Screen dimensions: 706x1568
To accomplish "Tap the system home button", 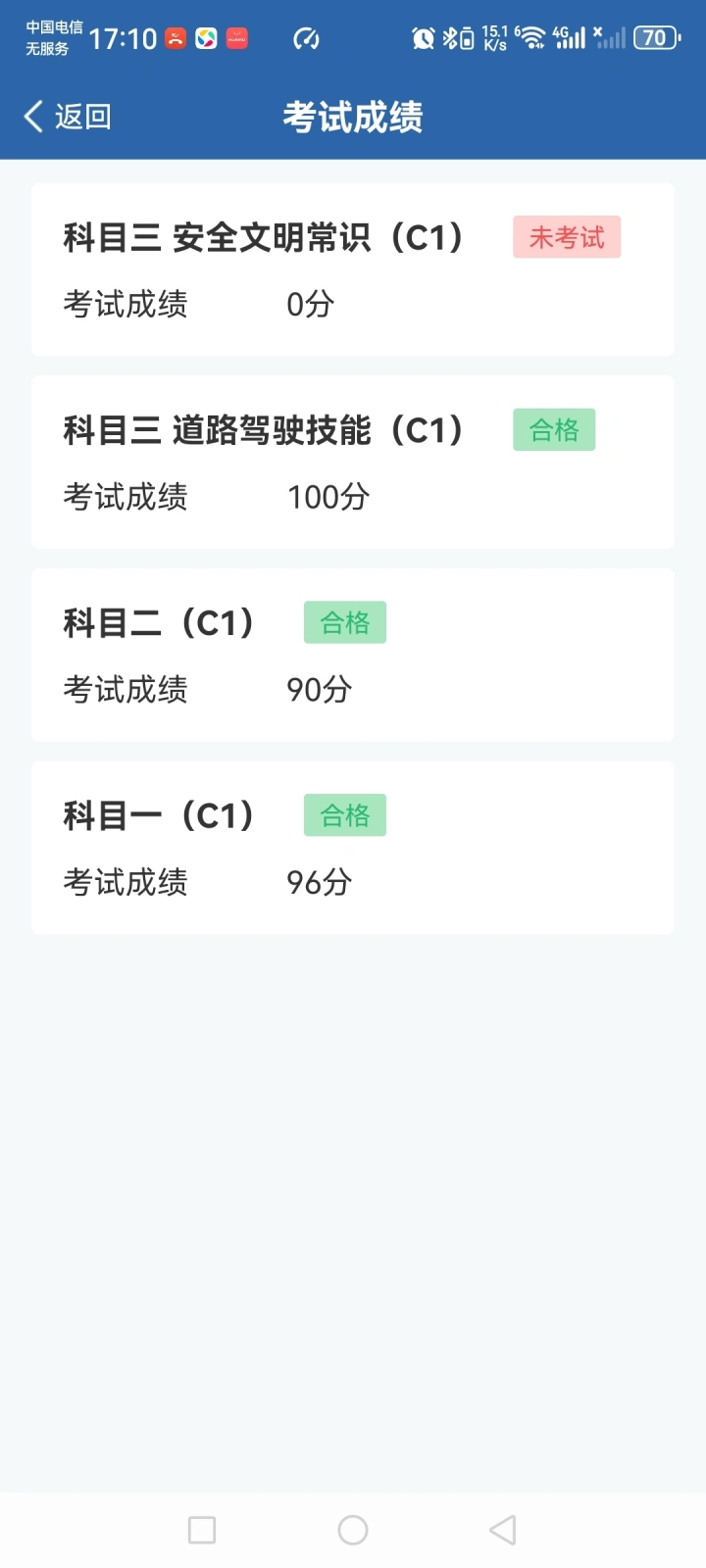I will [353, 1530].
